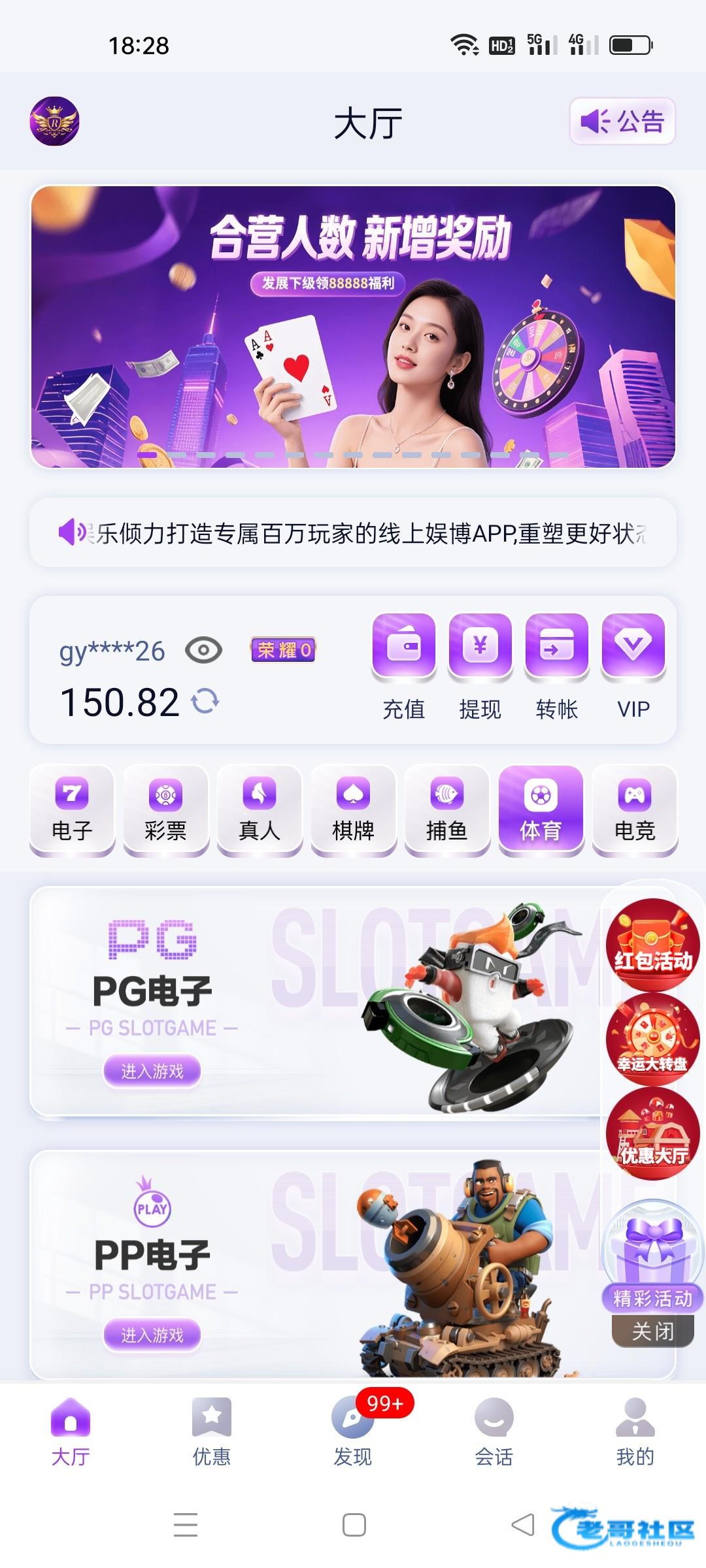Refresh the account balance
Screen dimensions: 706x1568
[205, 702]
